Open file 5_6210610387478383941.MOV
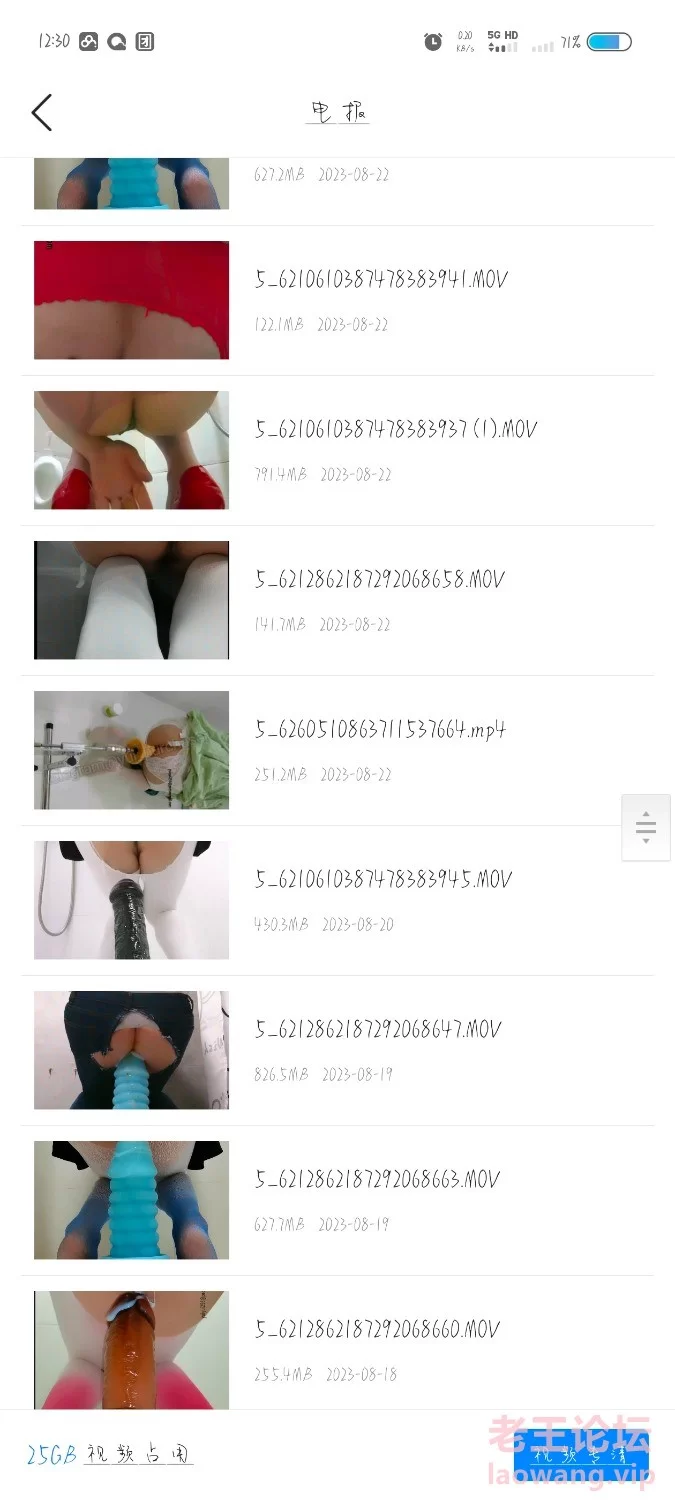The image size is (675, 1500). 380,281
